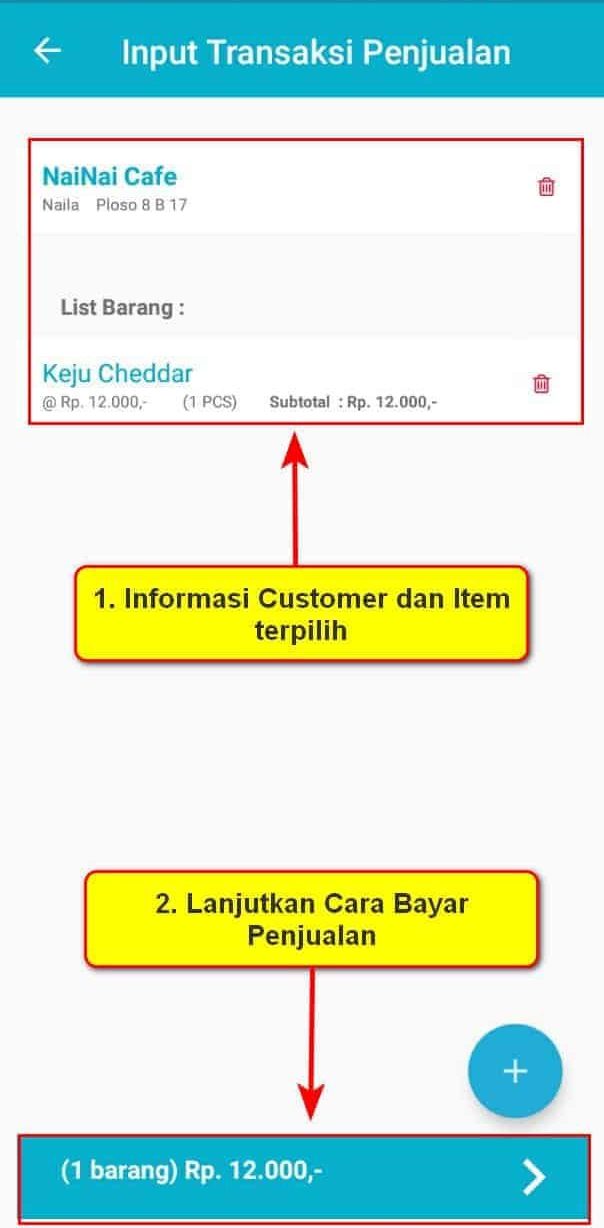The width and height of the screenshot is (604, 1228).
Task: Delete customer NaiNai Cafe
Action: pyautogui.click(x=546, y=186)
